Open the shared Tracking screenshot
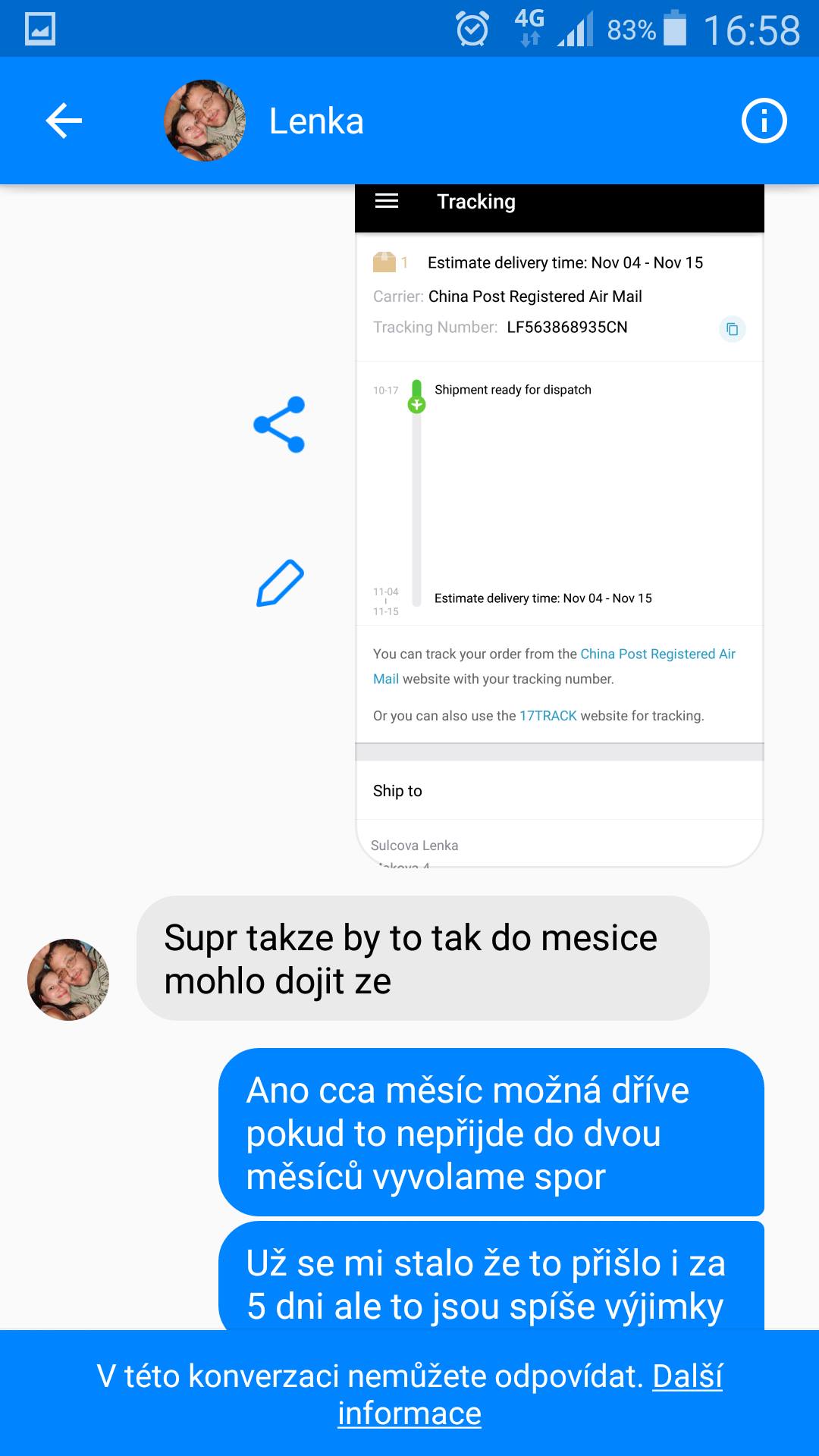 click(559, 523)
